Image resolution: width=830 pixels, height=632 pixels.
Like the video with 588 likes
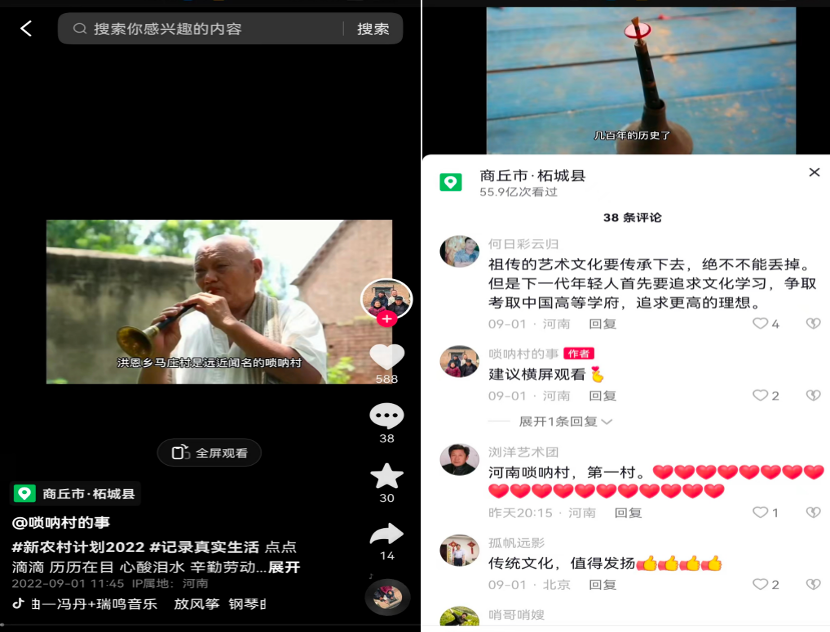386,357
